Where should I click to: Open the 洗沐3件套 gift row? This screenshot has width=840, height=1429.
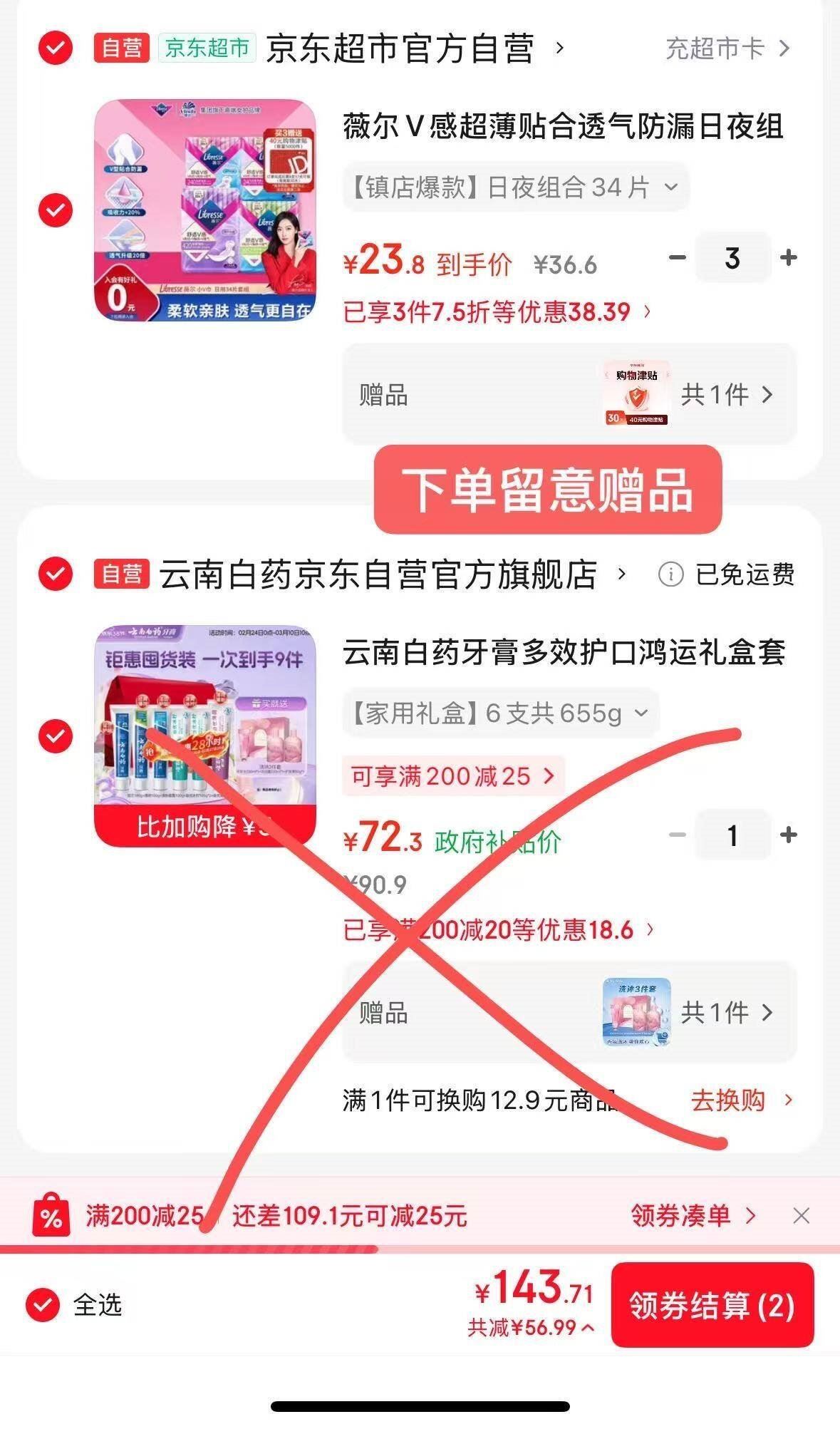pos(569,1012)
